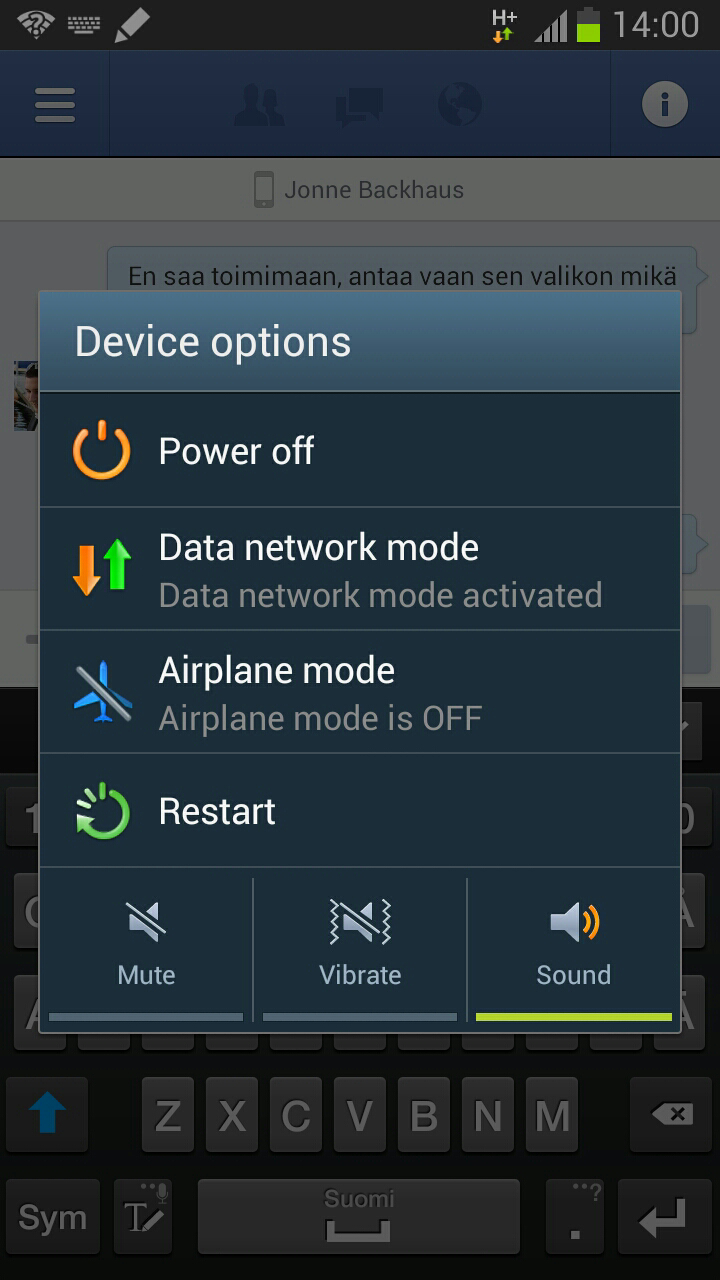Screen dimensions: 720x1280
Task: Select Power off in Device options
Action: tap(360, 450)
